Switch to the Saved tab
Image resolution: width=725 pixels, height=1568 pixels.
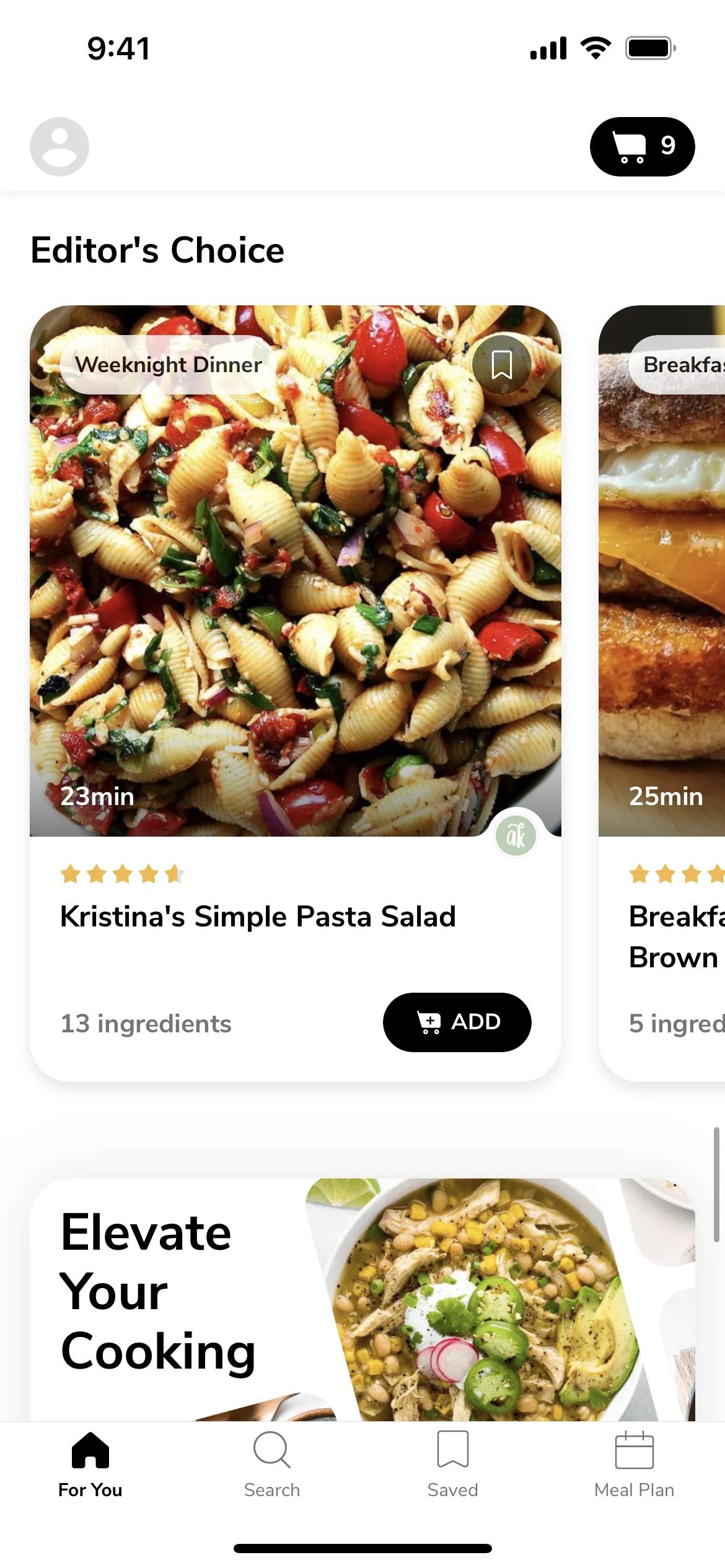coord(452,1464)
